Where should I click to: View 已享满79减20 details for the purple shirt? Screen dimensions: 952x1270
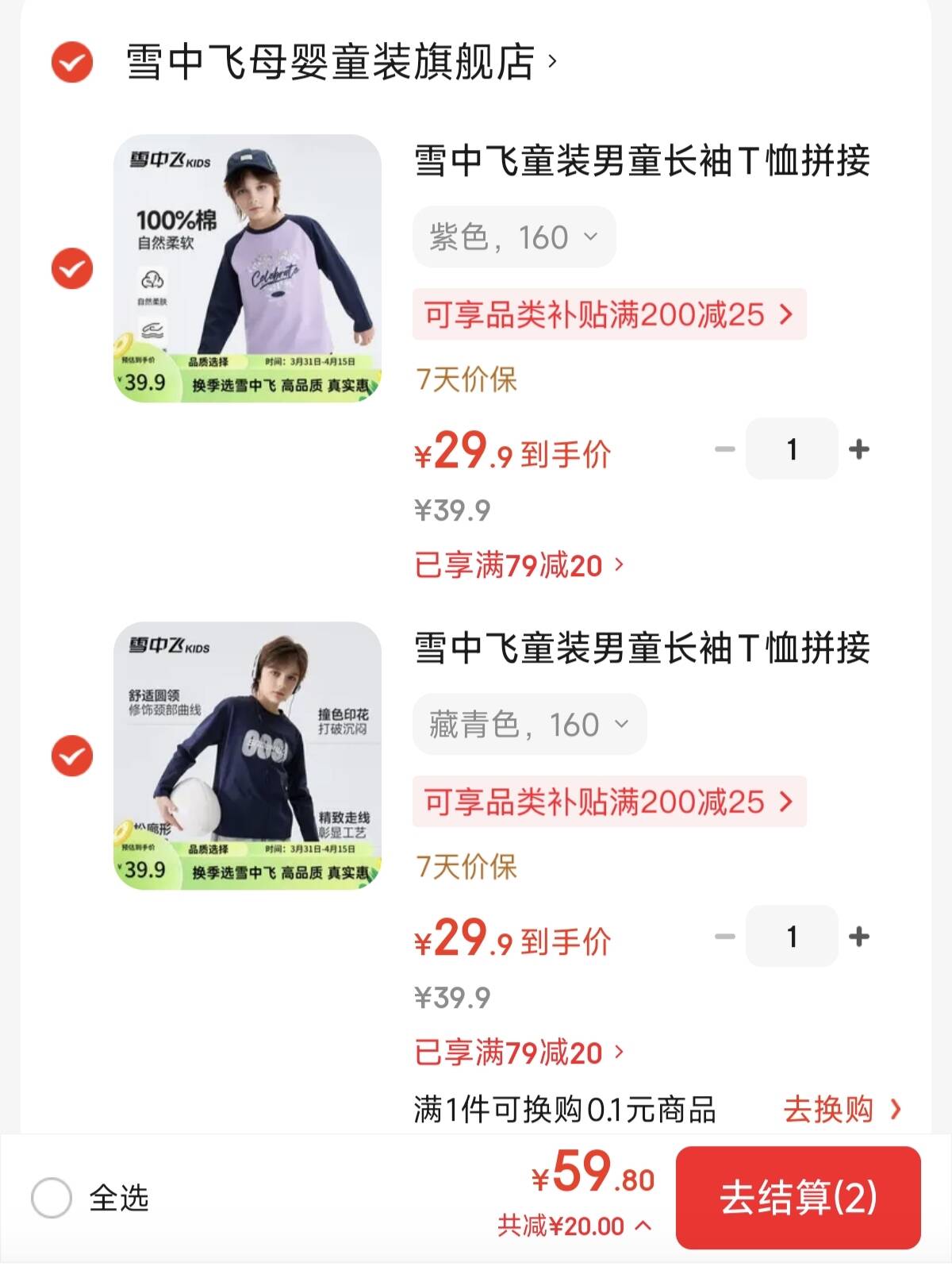tap(520, 566)
